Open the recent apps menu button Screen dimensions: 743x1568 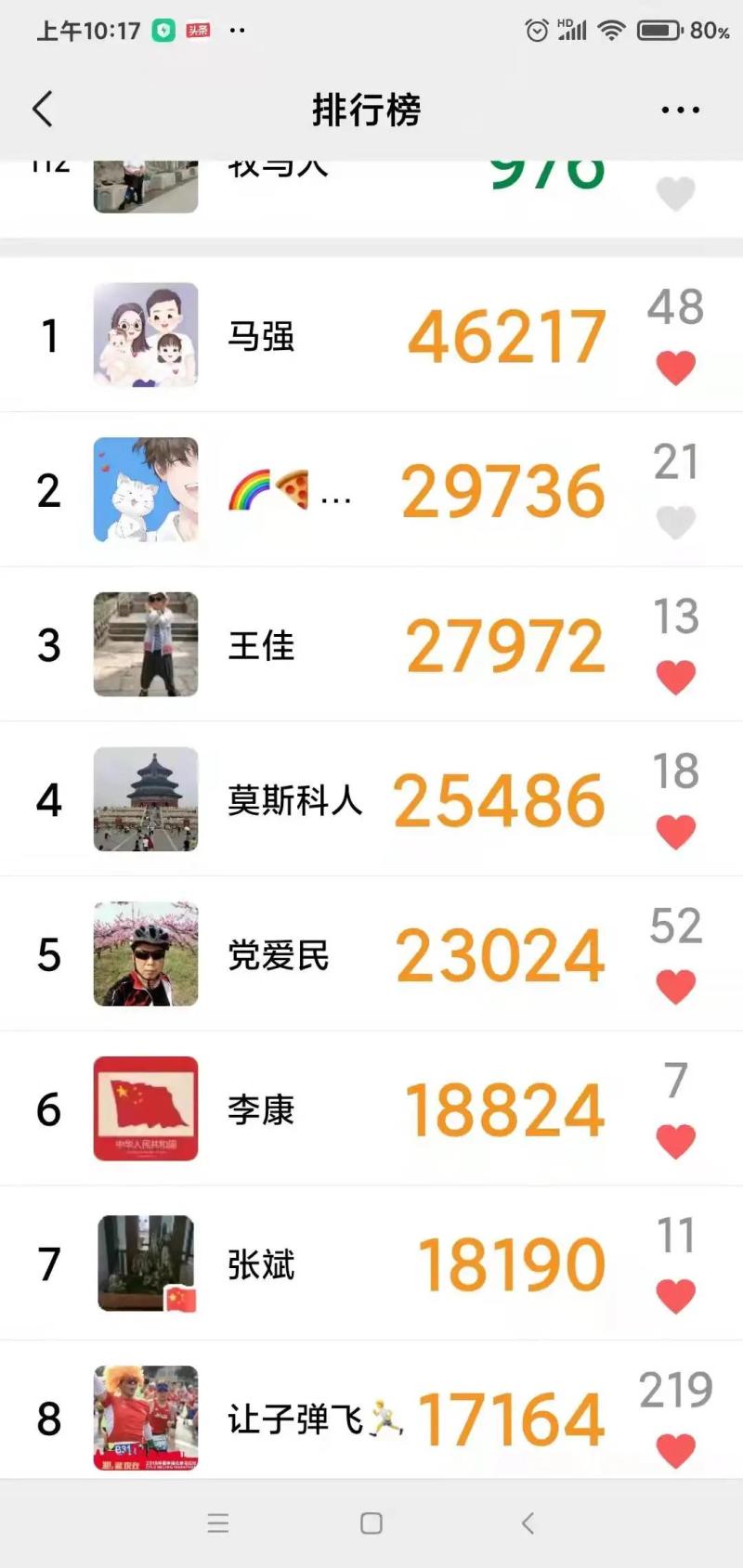click(218, 1523)
